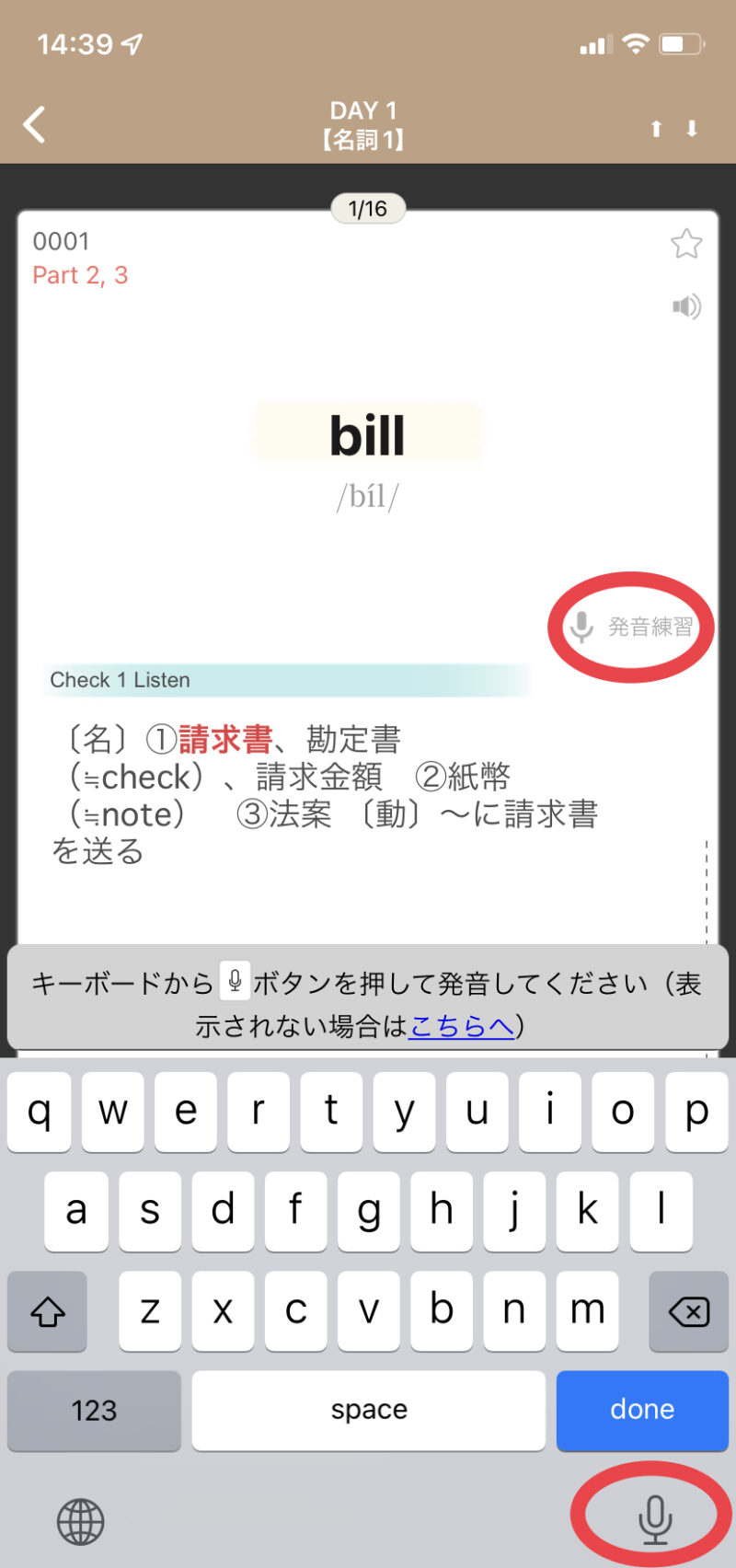736x1568 pixels.
Task: Tap the space key
Action: coord(368,1410)
